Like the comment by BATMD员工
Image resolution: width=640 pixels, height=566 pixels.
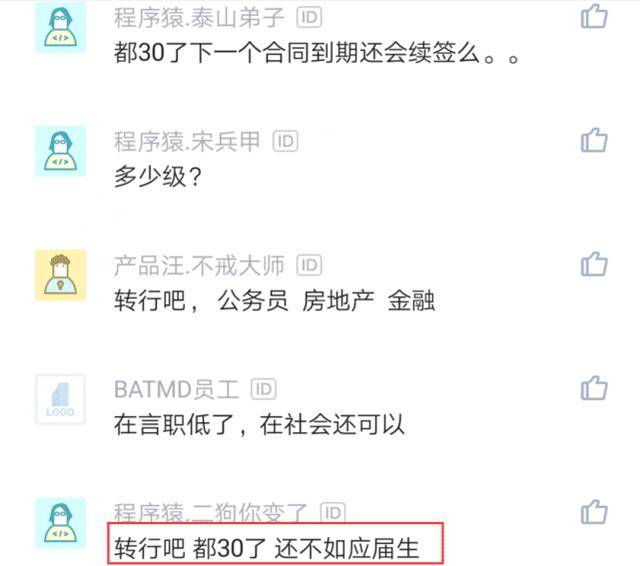[595, 388]
